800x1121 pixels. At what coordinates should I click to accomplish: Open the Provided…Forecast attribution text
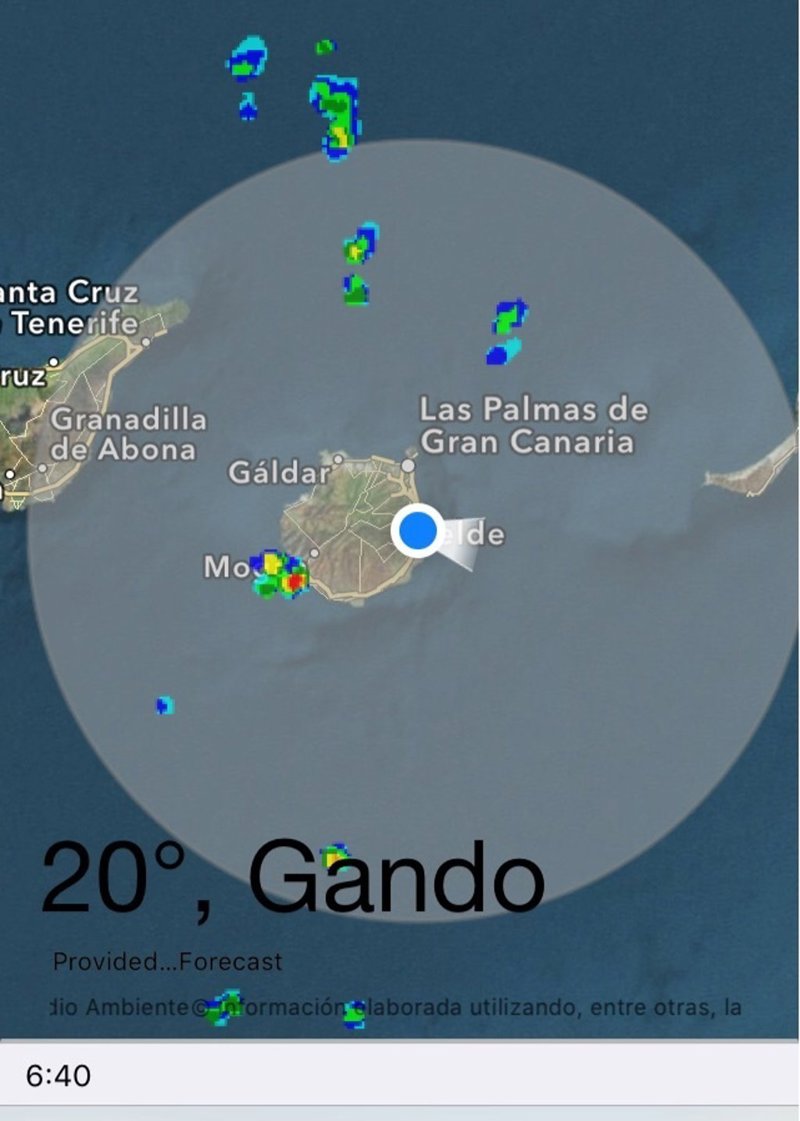tap(167, 962)
